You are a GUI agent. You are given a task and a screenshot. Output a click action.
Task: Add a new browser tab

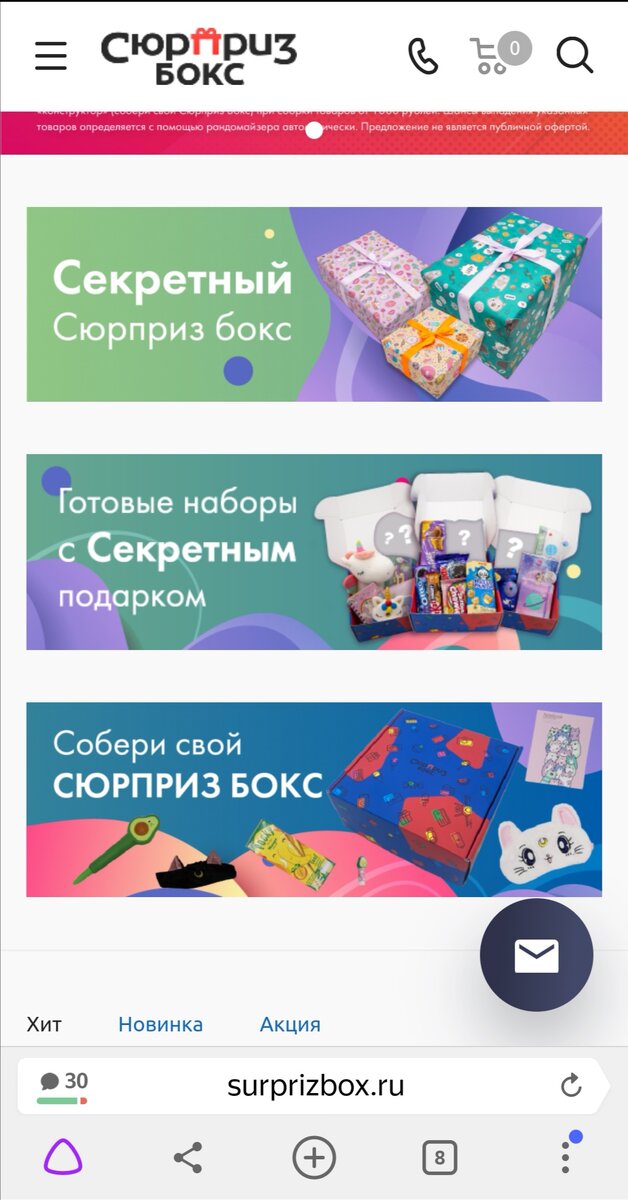pos(314,1158)
